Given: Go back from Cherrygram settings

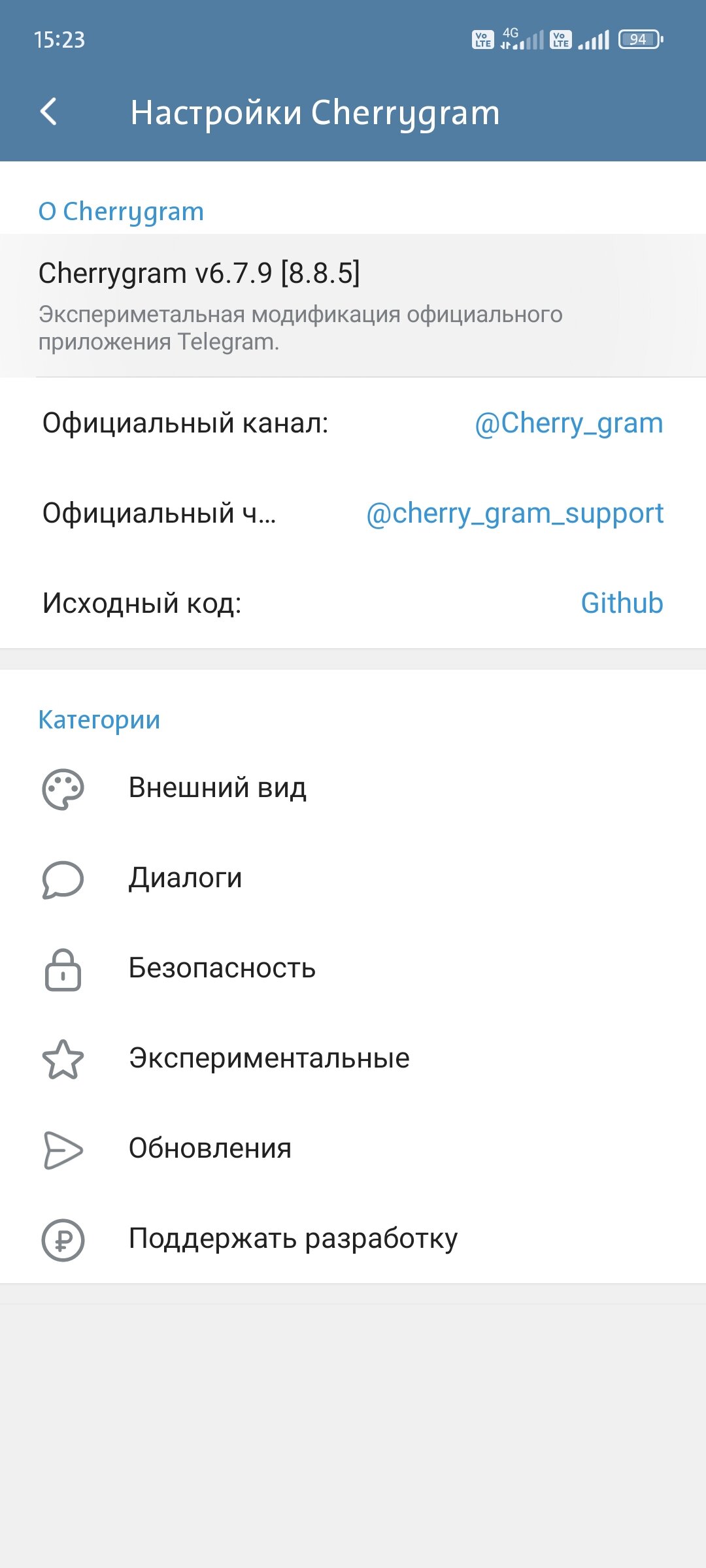Looking at the screenshot, I should pyautogui.click(x=49, y=112).
